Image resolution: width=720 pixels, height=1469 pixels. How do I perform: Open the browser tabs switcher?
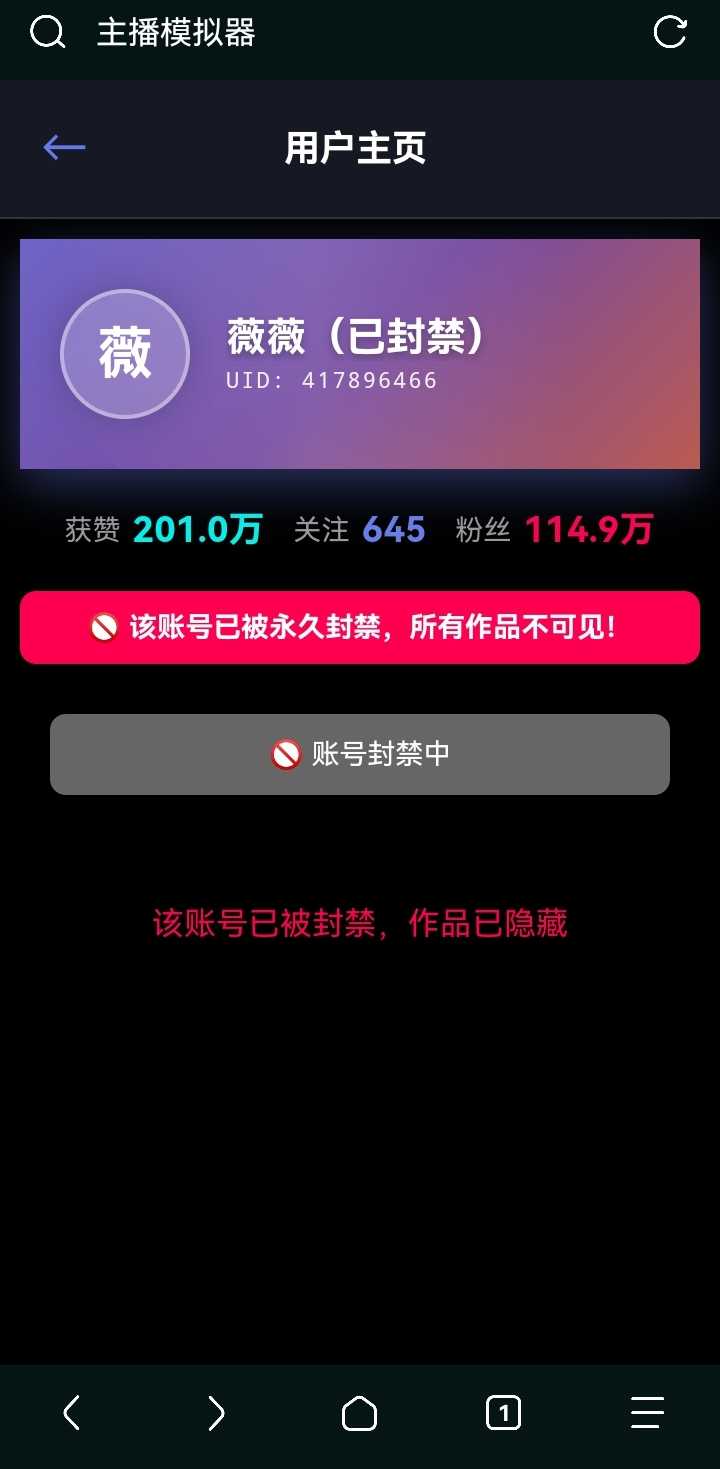(503, 1413)
